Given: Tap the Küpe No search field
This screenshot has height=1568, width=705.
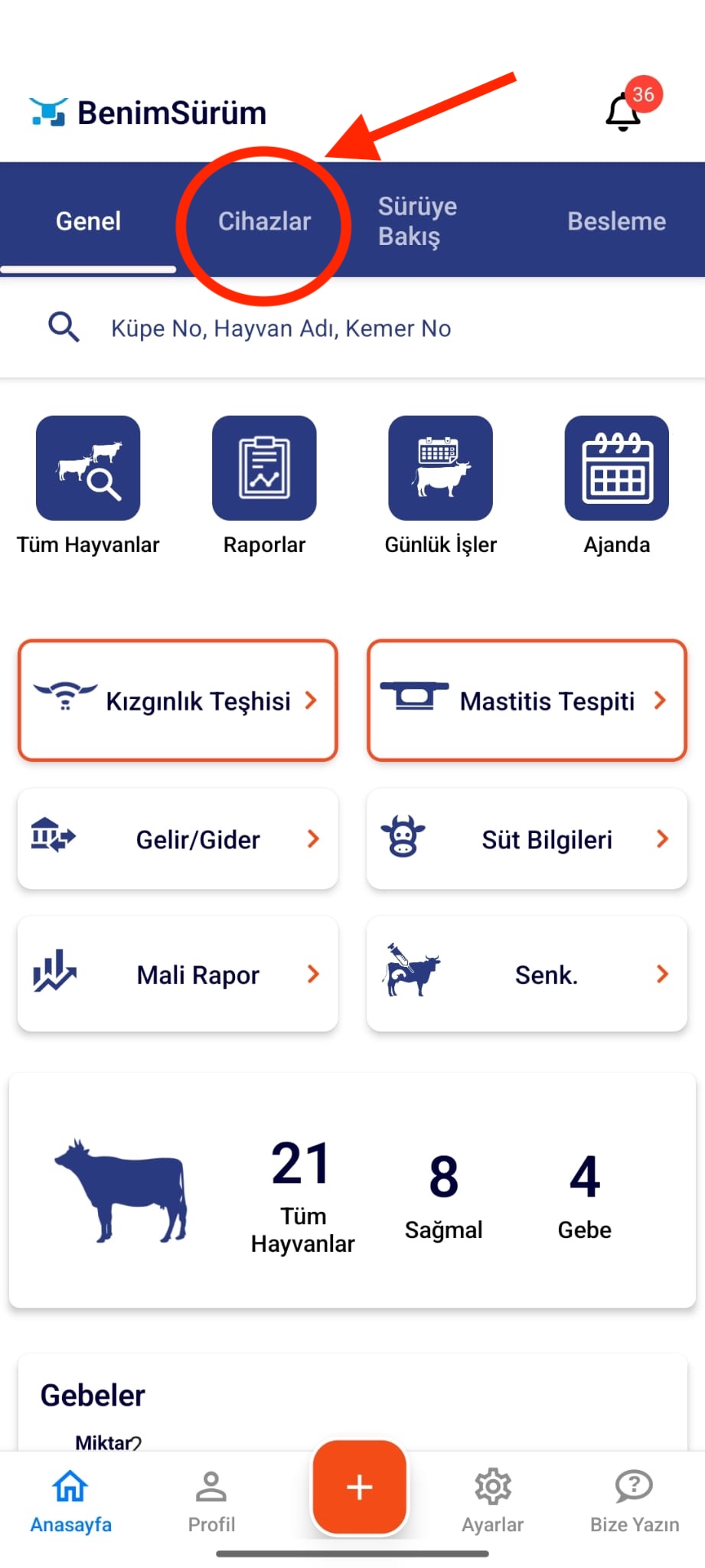Looking at the screenshot, I should tap(281, 328).
